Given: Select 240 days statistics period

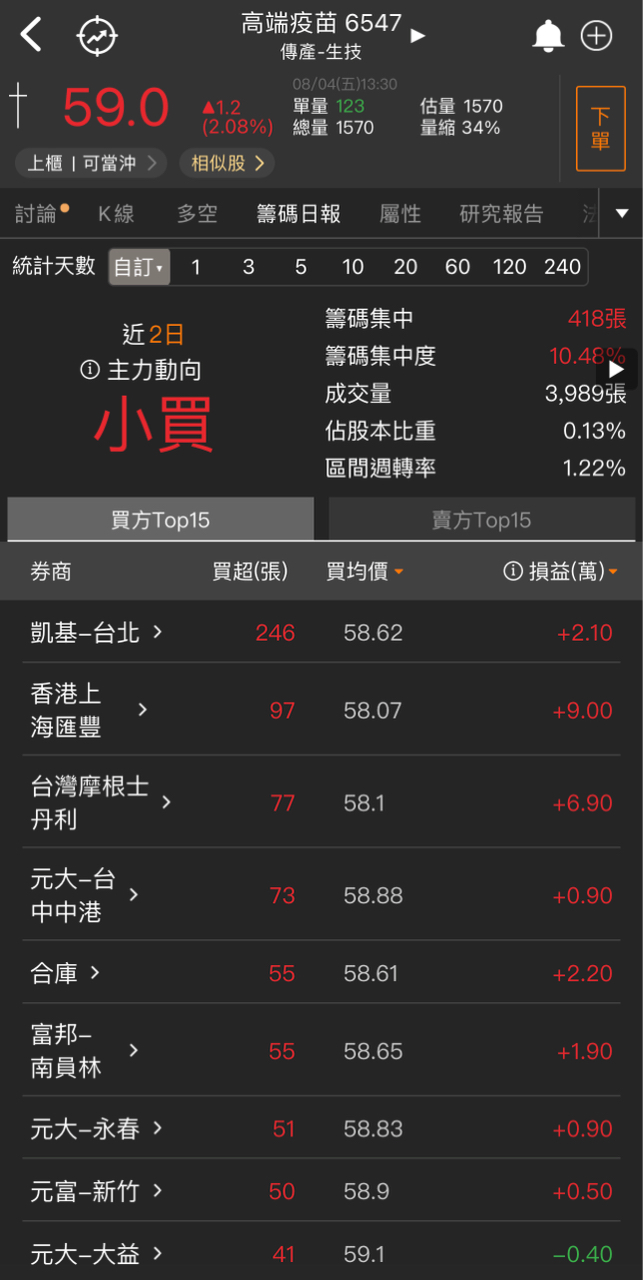Looking at the screenshot, I should (562, 267).
